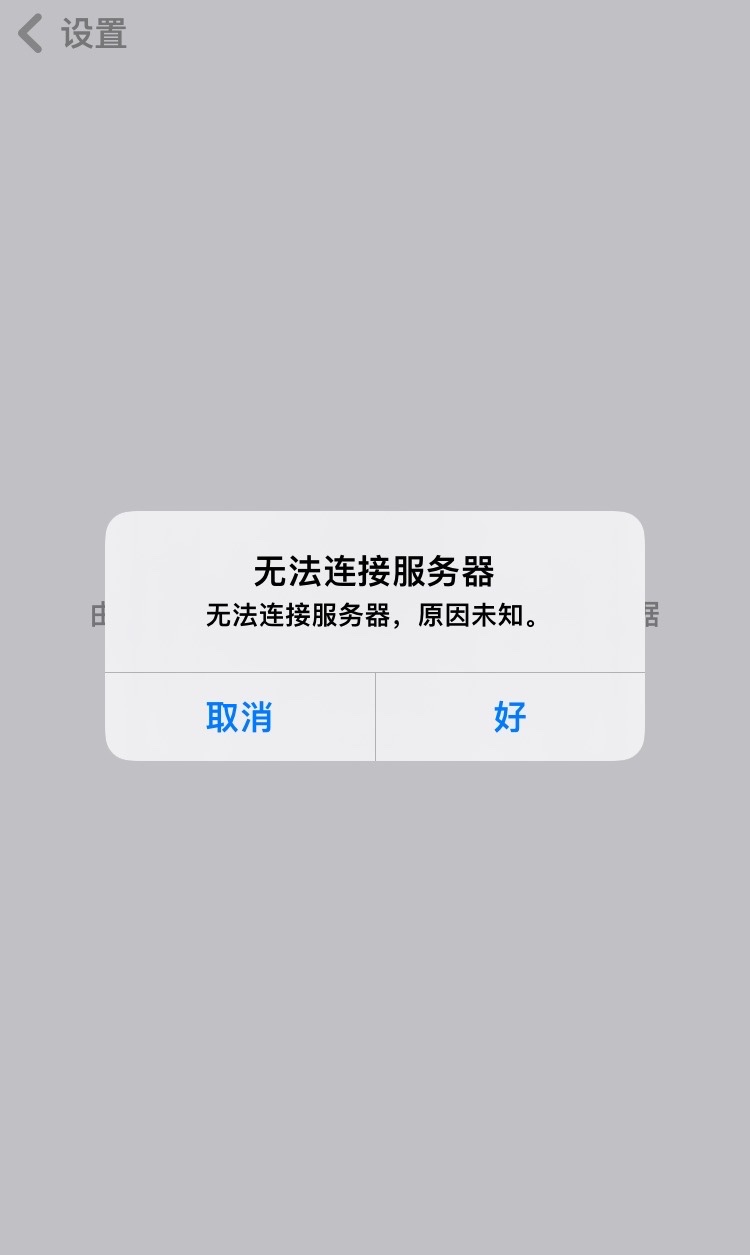Confirm the alert with 好
Image resolution: width=750 pixels, height=1255 pixels.
pos(510,717)
